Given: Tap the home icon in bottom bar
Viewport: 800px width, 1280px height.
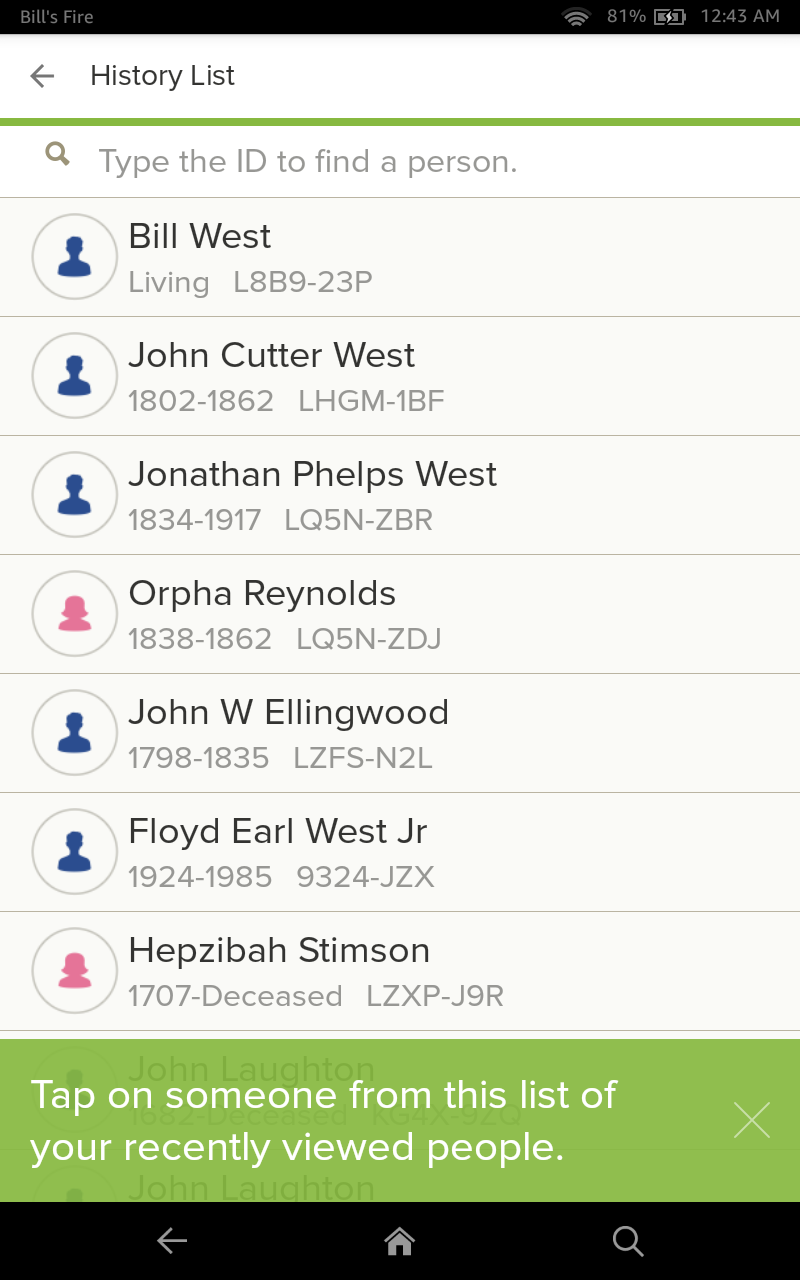Looking at the screenshot, I should (x=399, y=1240).
